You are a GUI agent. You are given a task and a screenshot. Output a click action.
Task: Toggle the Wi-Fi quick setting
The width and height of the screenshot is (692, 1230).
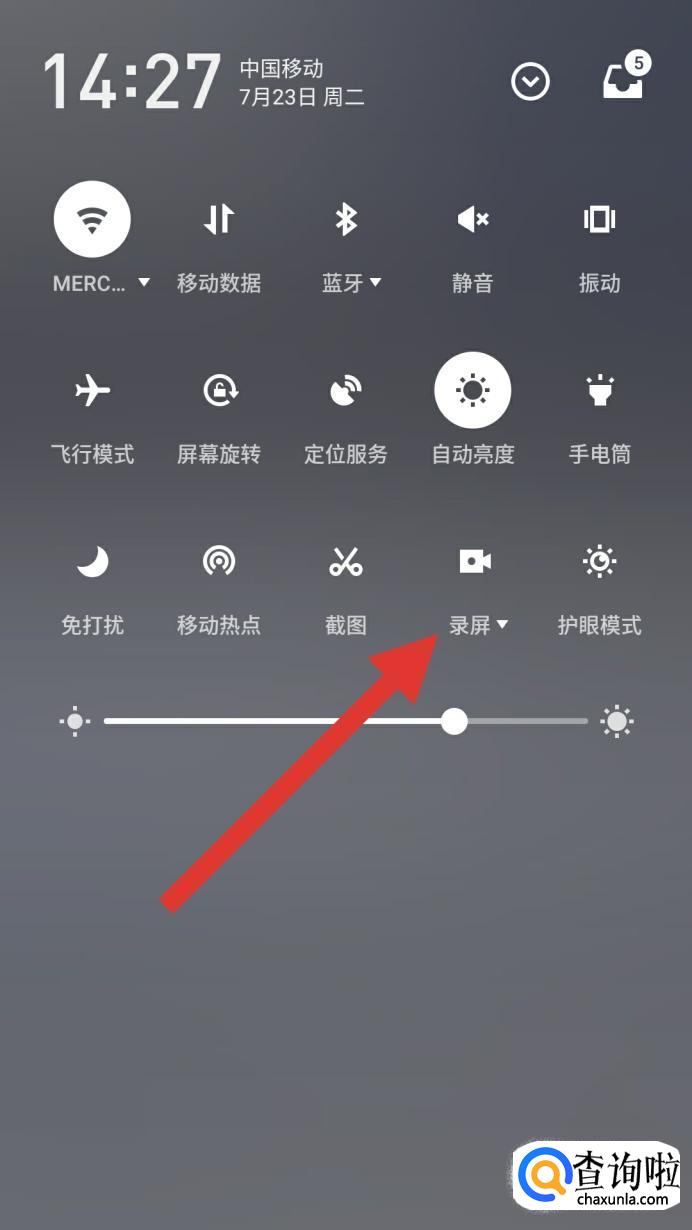click(92, 219)
